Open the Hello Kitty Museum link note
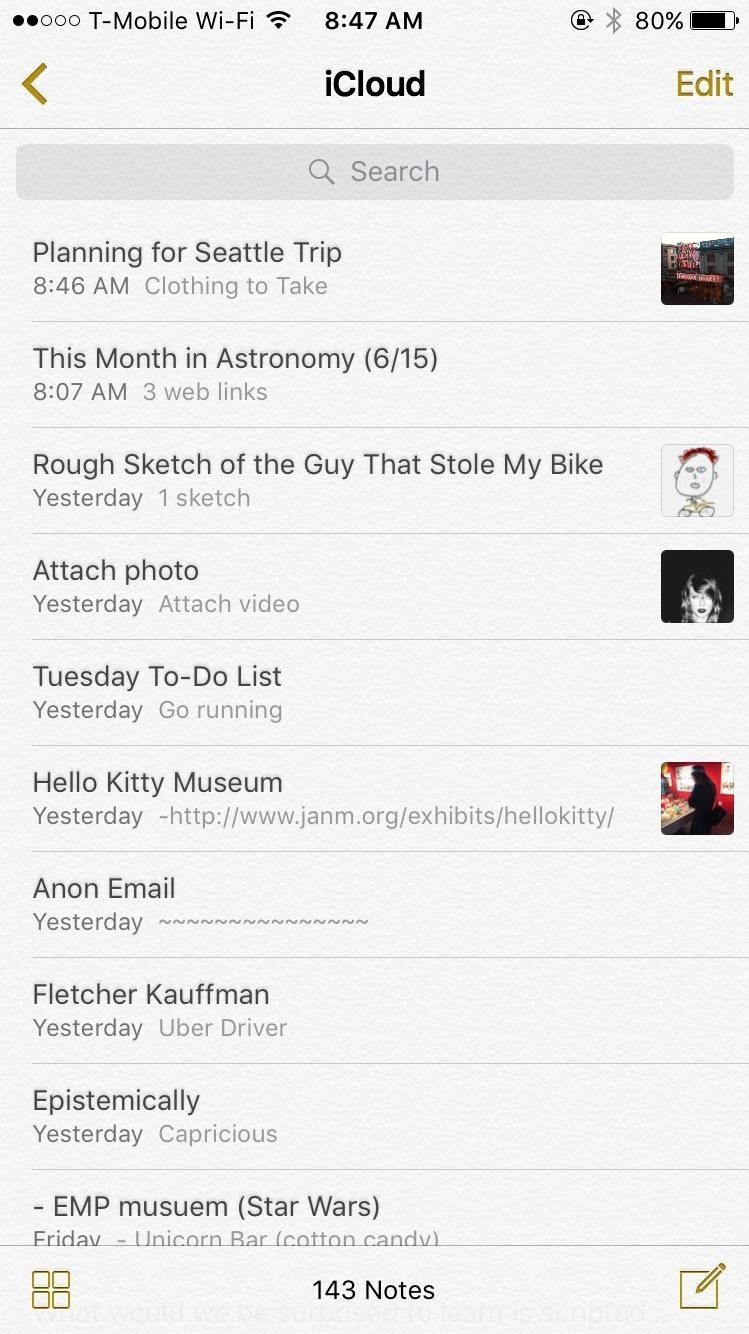Image resolution: width=749 pixels, height=1334 pixels. 300,796
